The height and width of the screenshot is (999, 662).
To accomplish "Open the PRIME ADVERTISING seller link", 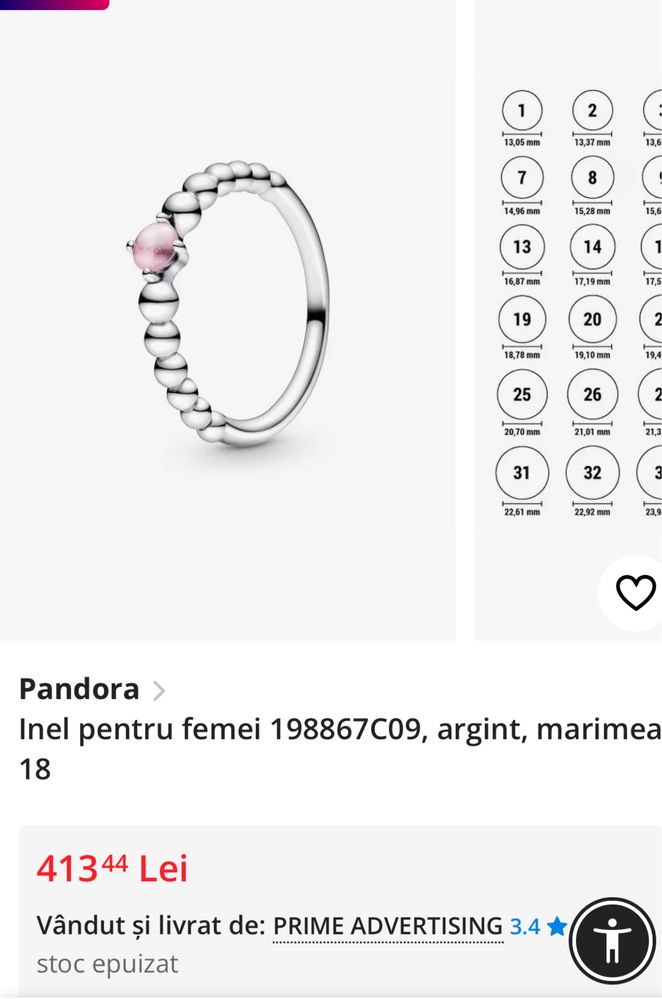I will tap(388, 926).
